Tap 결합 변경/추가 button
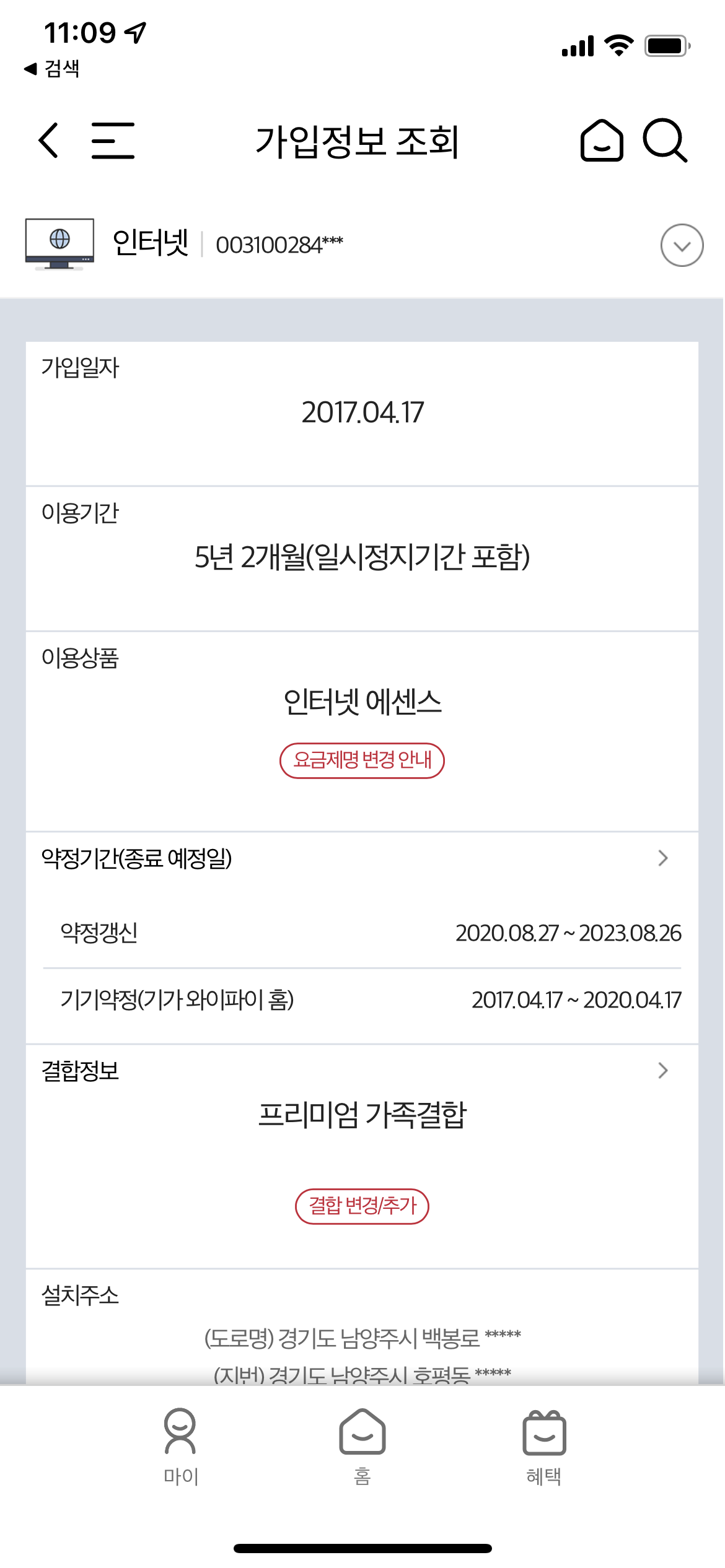The height and width of the screenshot is (1568, 725). [x=362, y=1206]
